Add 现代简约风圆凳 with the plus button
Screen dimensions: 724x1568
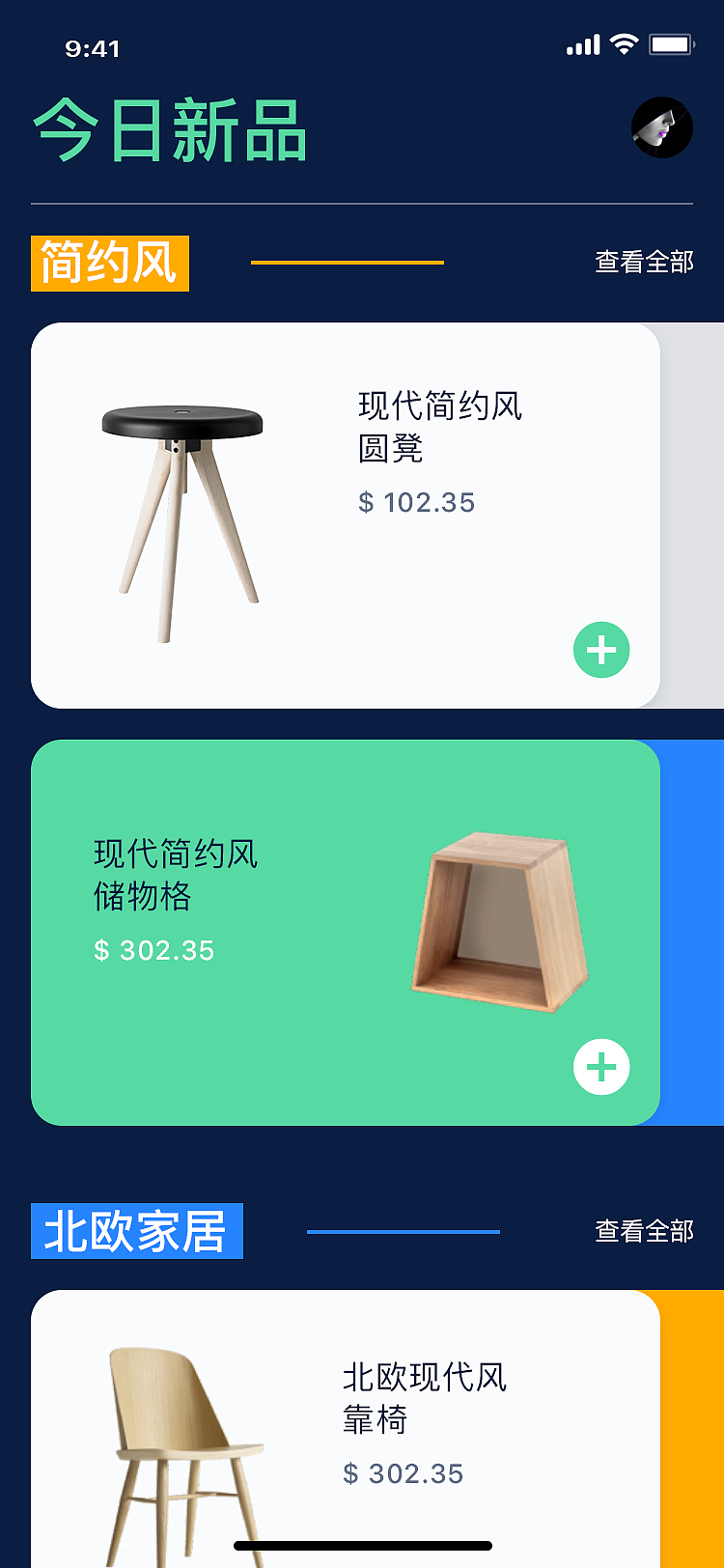point(601,650)
